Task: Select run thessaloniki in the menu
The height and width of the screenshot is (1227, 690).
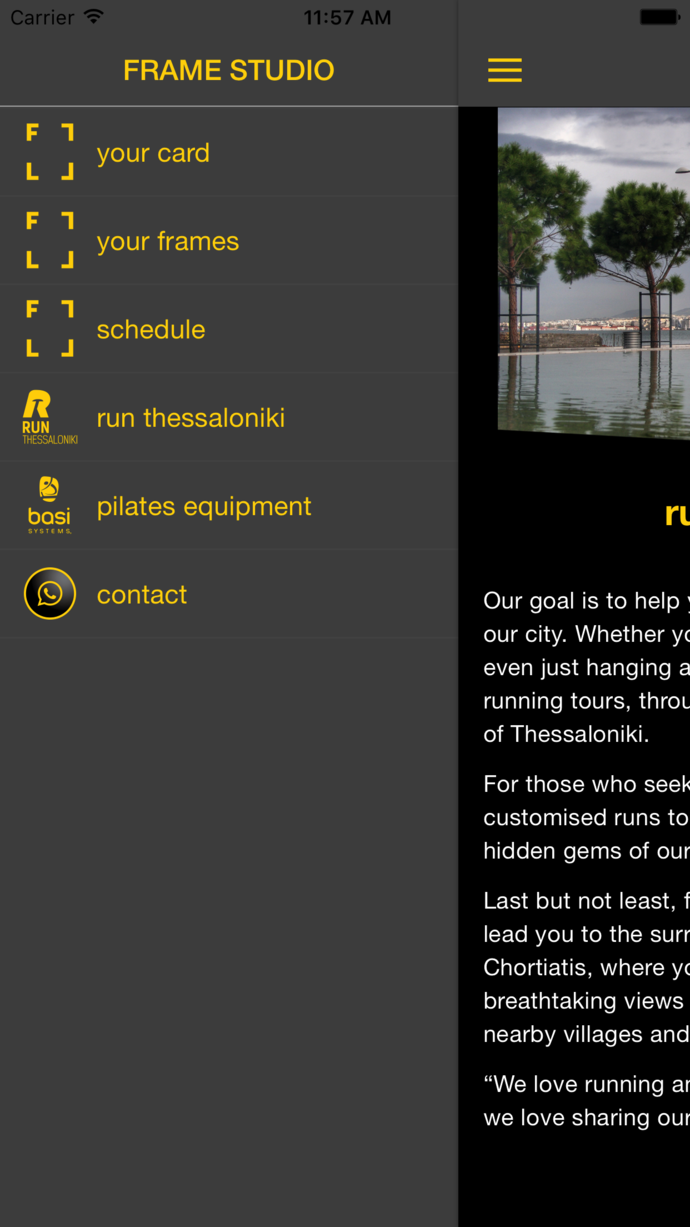Action: click(229, 417)
